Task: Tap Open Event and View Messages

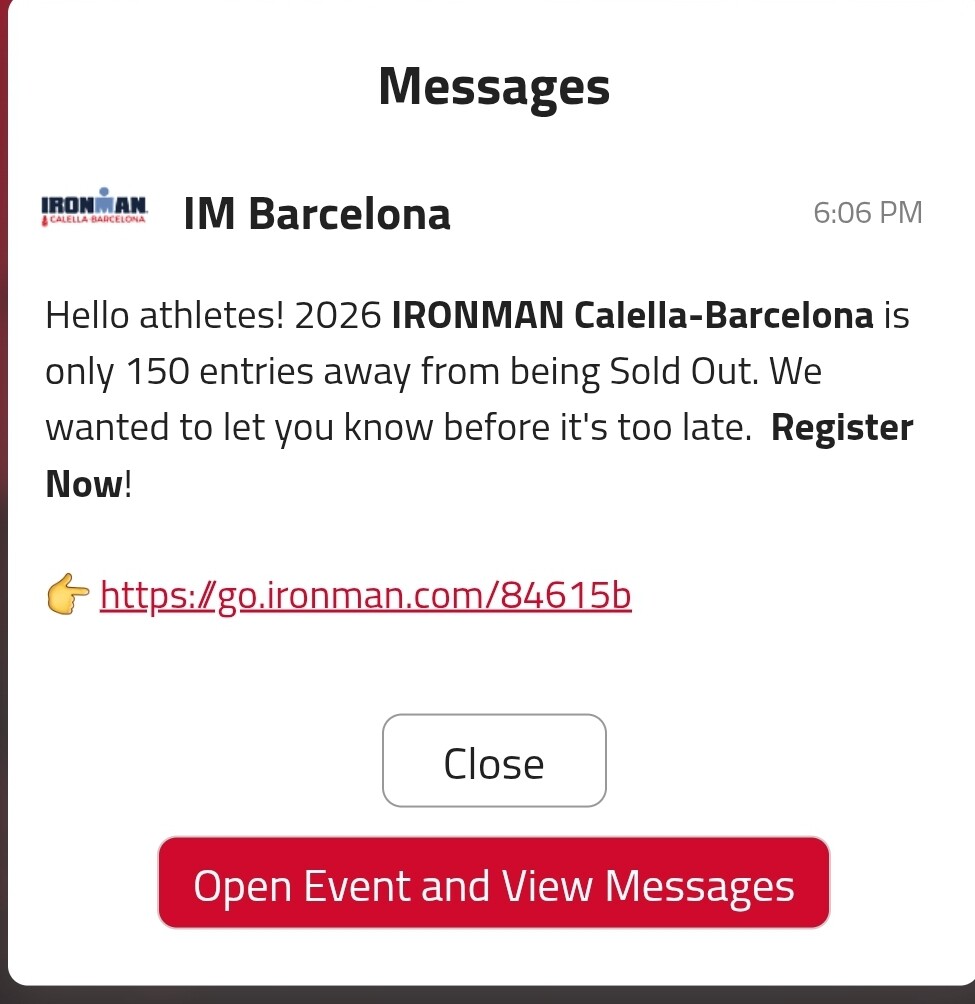Action: click(x=494, y=884)
